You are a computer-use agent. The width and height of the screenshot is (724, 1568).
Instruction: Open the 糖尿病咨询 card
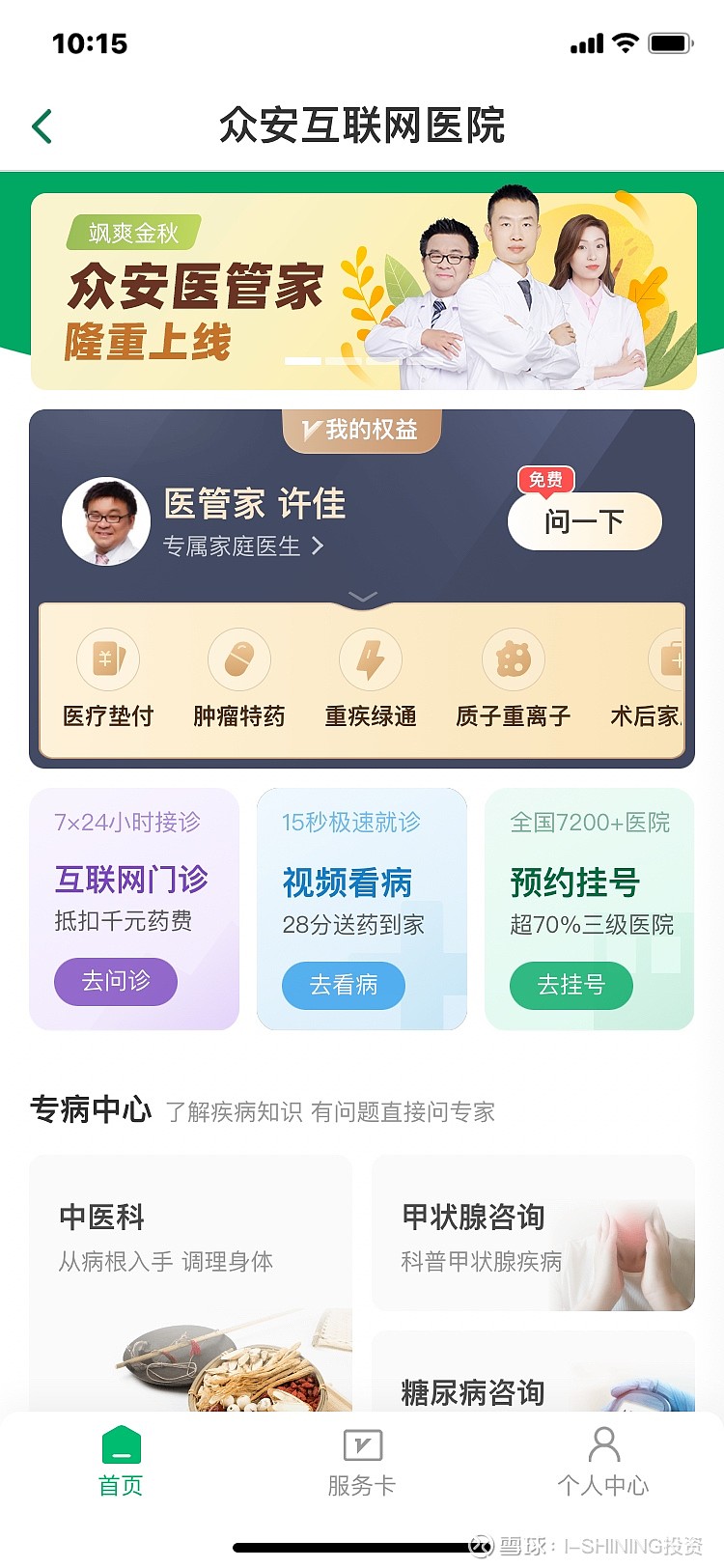coord(534,1372)
